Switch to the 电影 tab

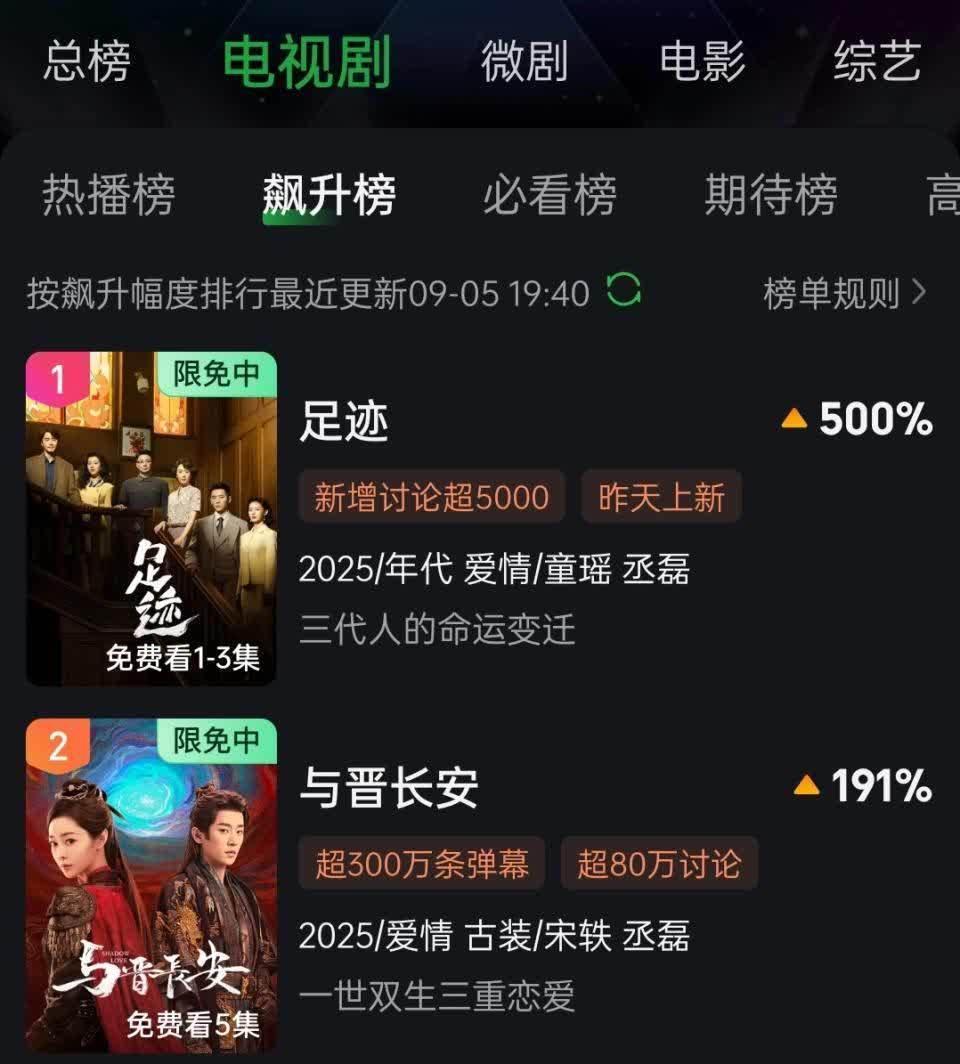click(702, 62)
